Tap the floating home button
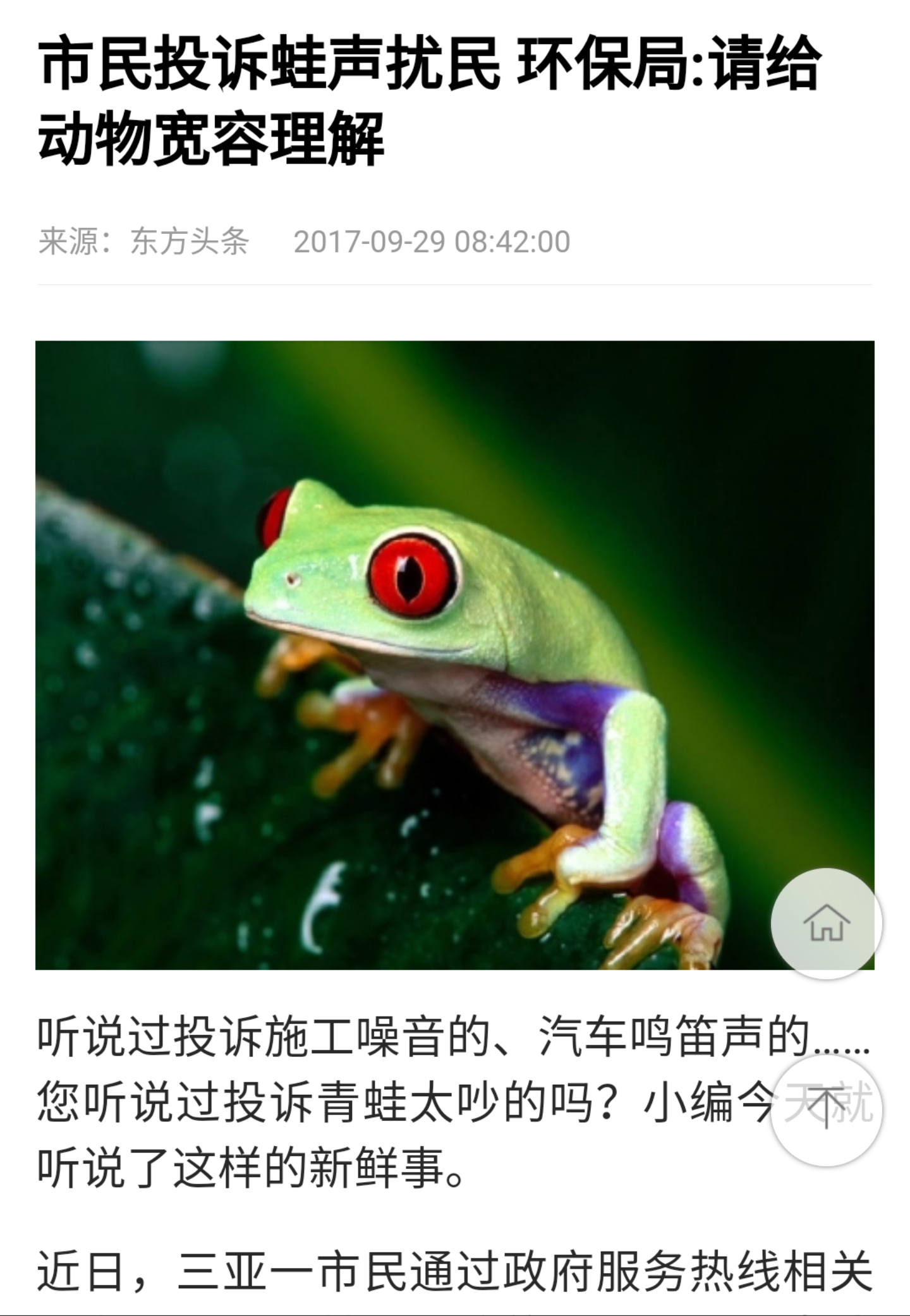 click(826, 924)
